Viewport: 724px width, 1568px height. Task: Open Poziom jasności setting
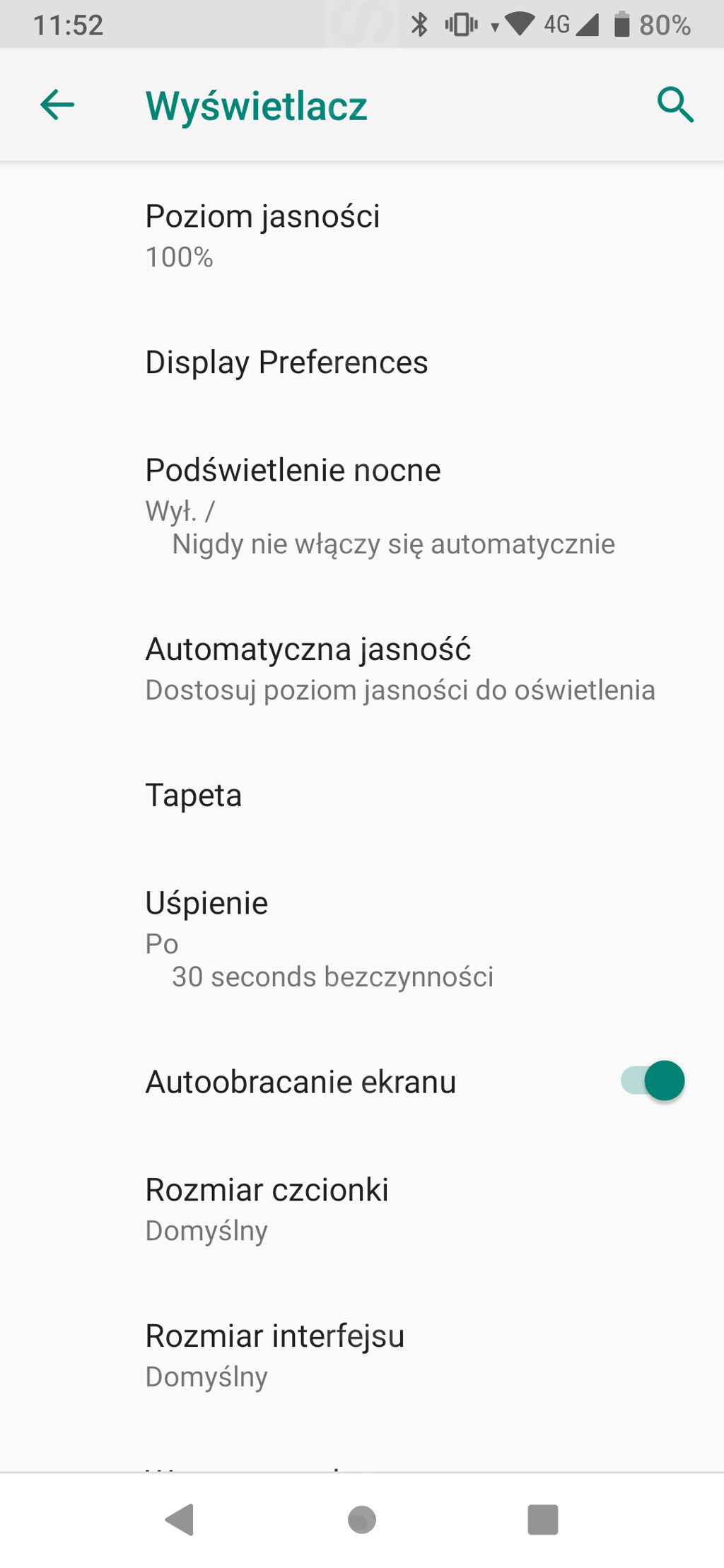click(x=362, y=235)
